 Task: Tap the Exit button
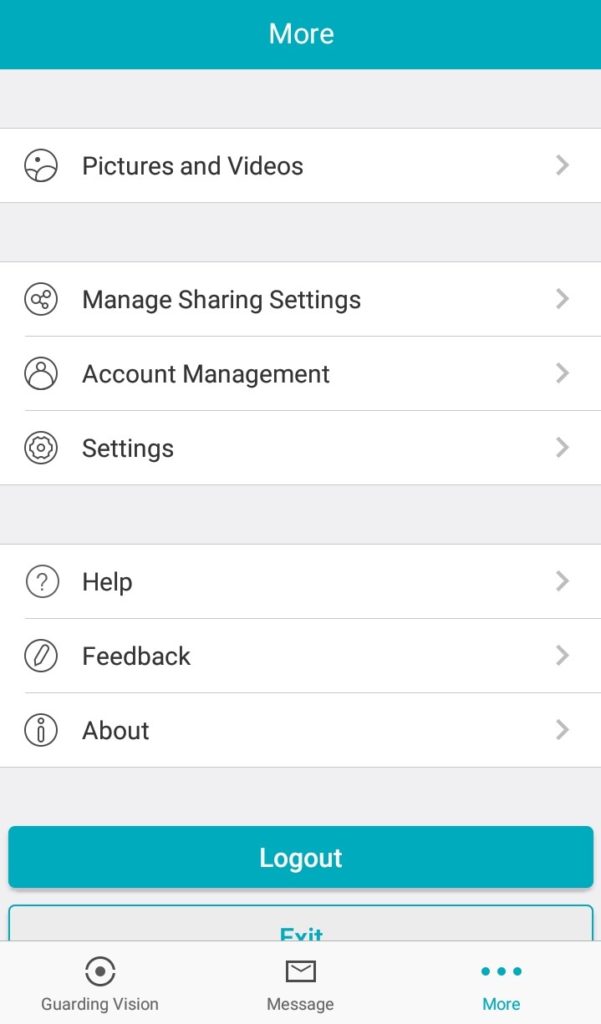point(300,923)
